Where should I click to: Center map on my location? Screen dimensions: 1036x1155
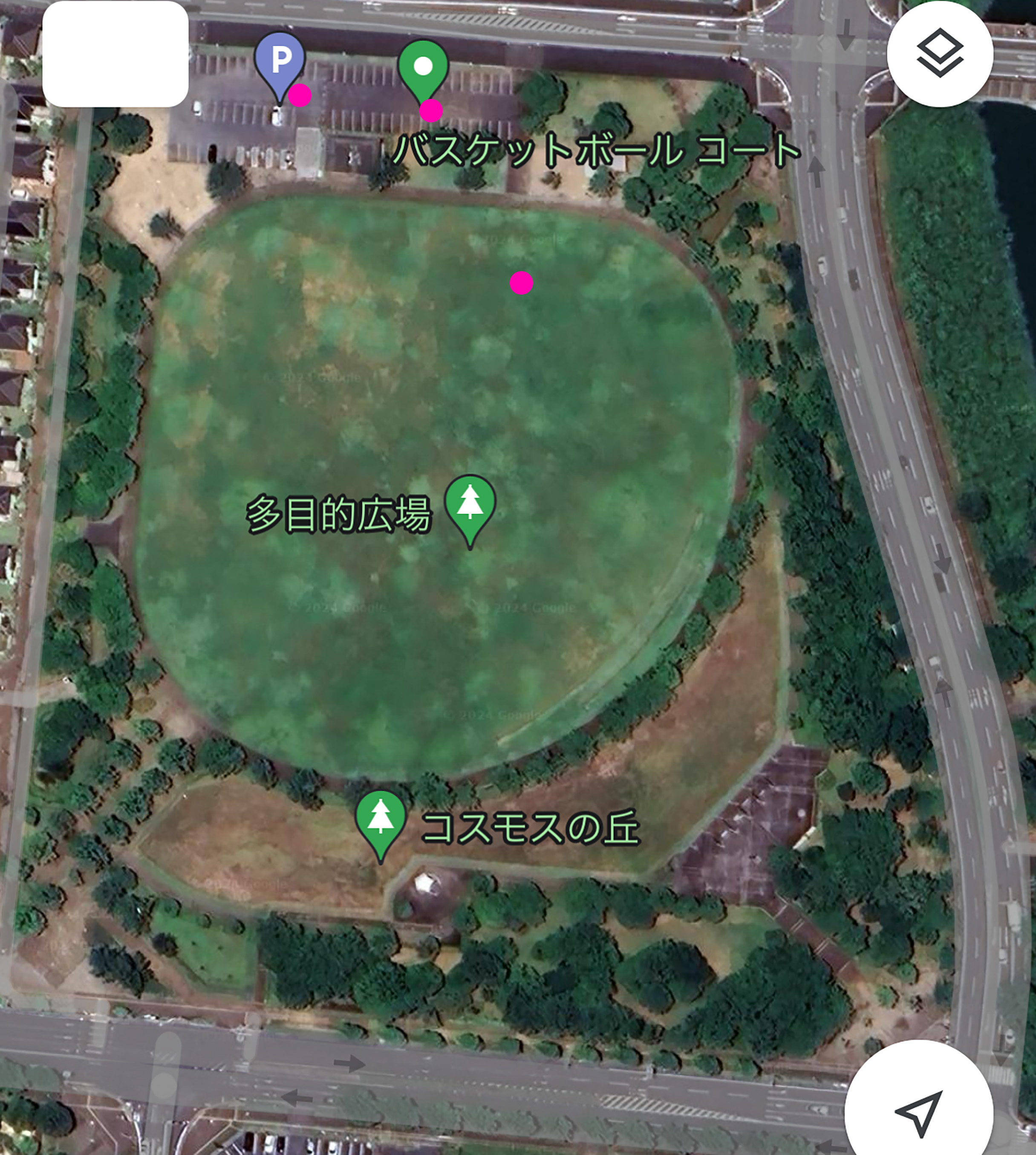[919, 1113]
